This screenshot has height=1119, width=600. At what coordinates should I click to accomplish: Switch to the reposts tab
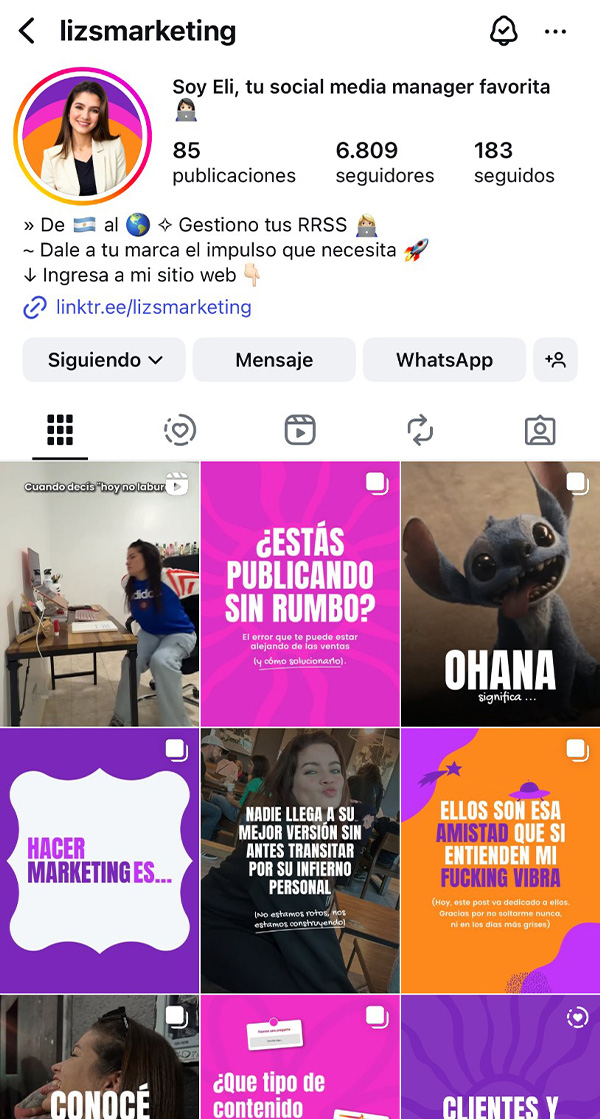coord(420,430)
